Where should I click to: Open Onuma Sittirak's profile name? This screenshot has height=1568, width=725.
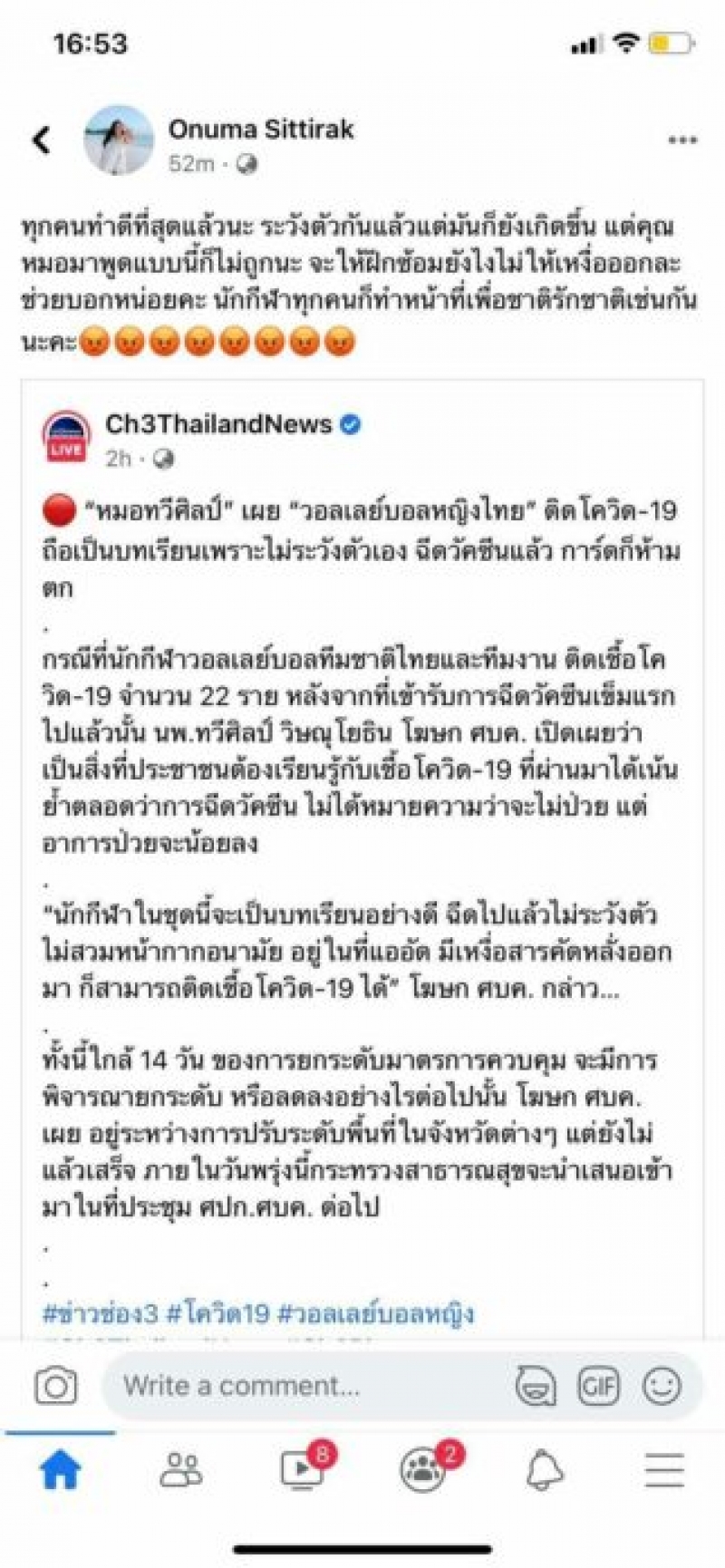pos(260,130)
